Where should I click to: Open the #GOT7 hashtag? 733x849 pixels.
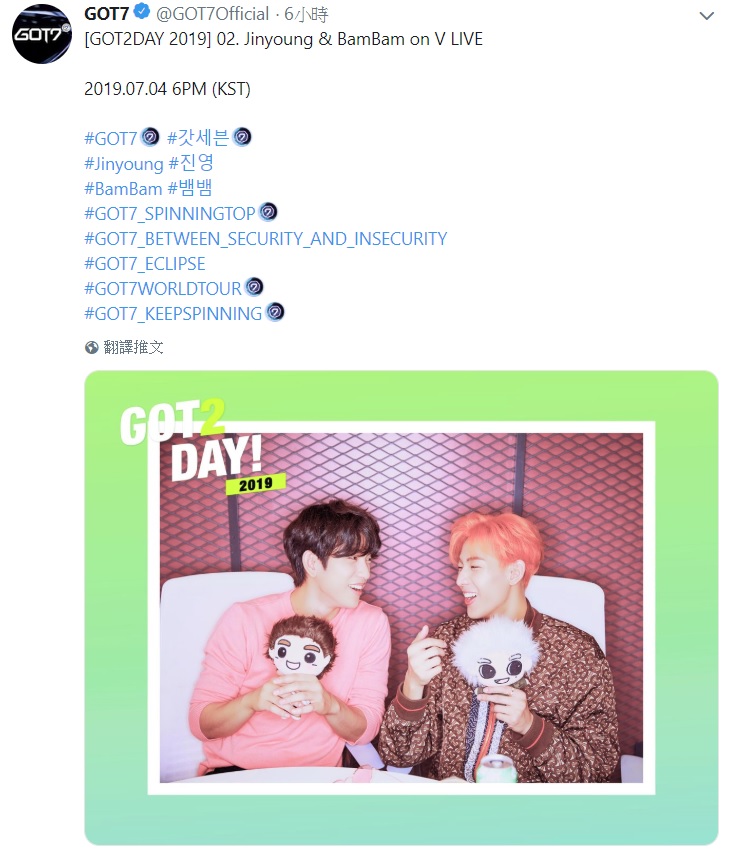point(110,138)
